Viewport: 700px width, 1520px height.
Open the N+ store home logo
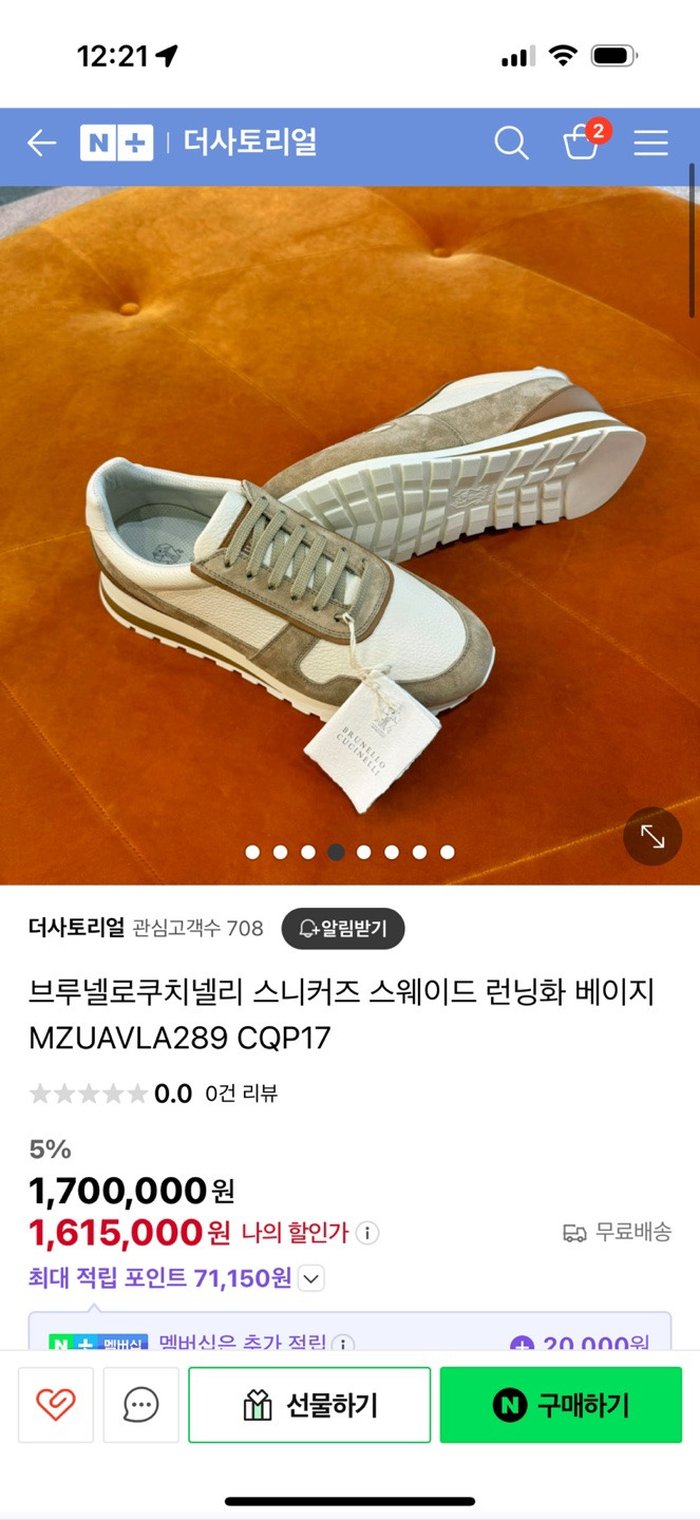(x=116, y=143)
